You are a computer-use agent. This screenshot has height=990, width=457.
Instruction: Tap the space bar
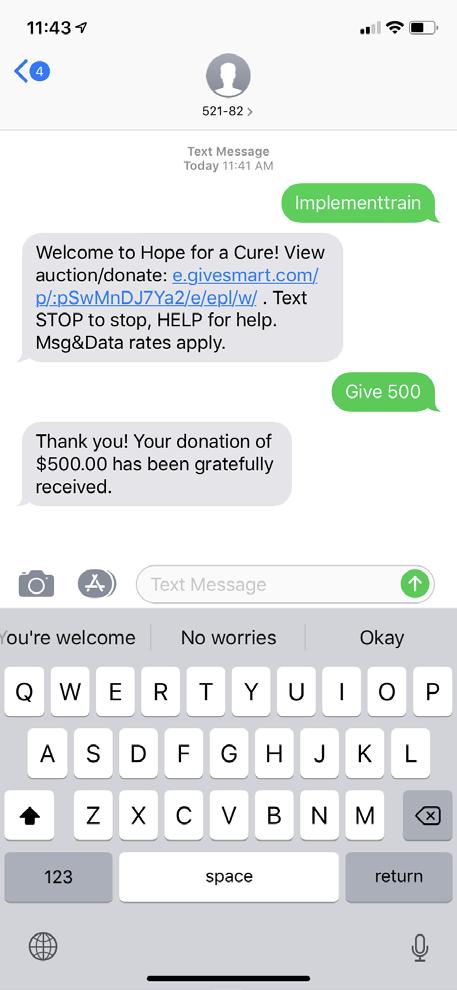point(228,876)
